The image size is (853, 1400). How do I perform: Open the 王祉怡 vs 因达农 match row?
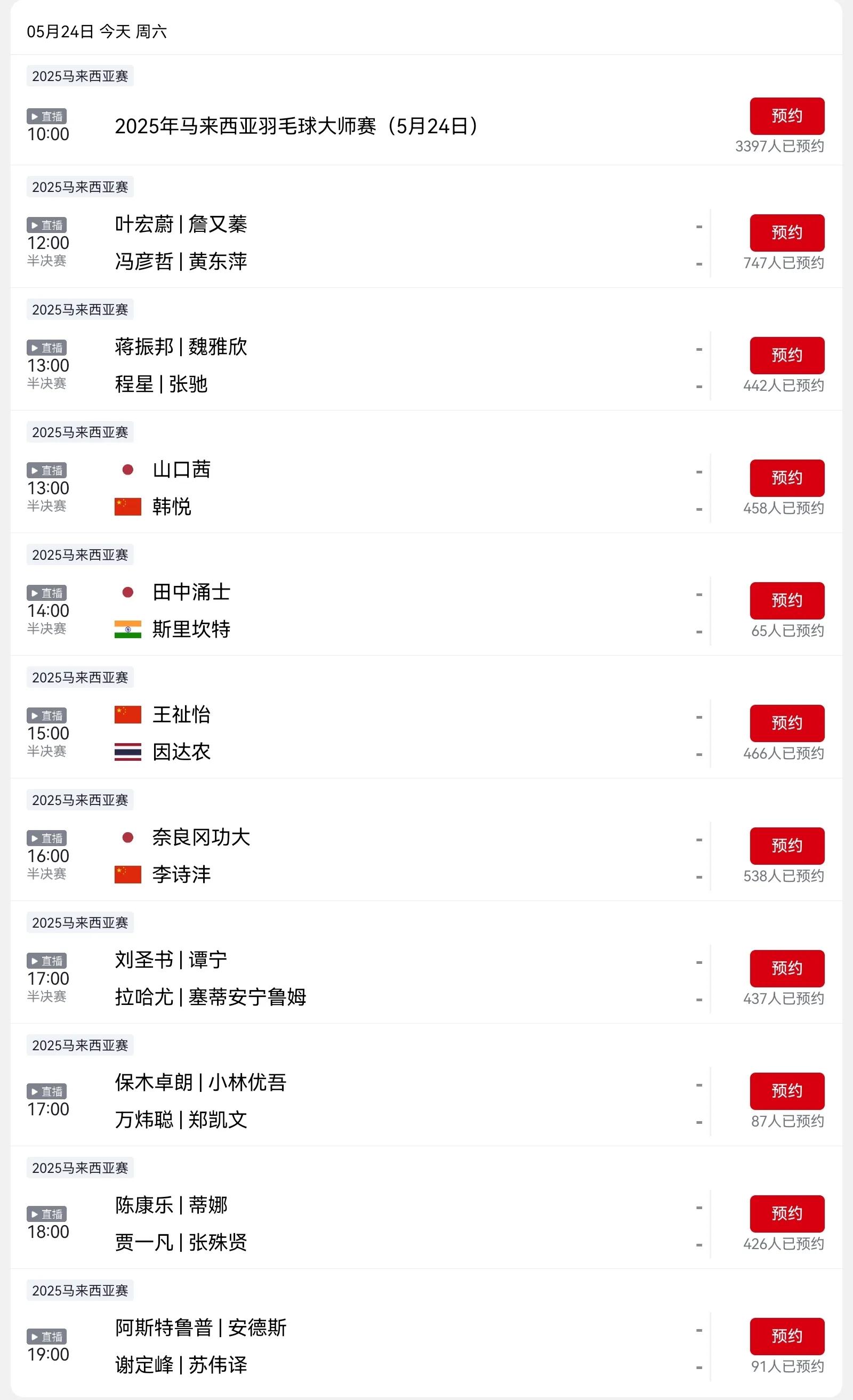coord(426,717)
